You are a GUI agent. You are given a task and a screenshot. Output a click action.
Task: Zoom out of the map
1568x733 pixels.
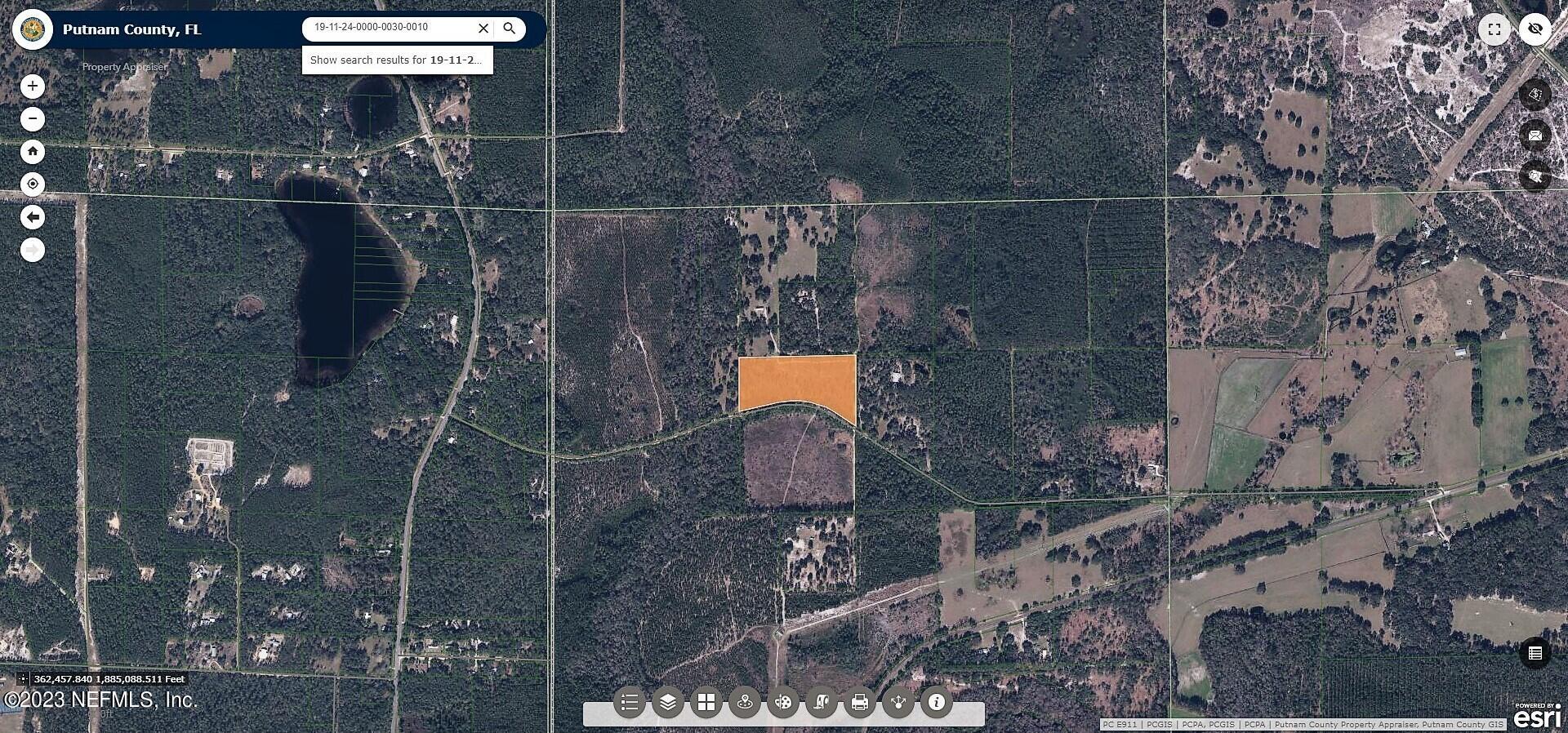(33, 119)
